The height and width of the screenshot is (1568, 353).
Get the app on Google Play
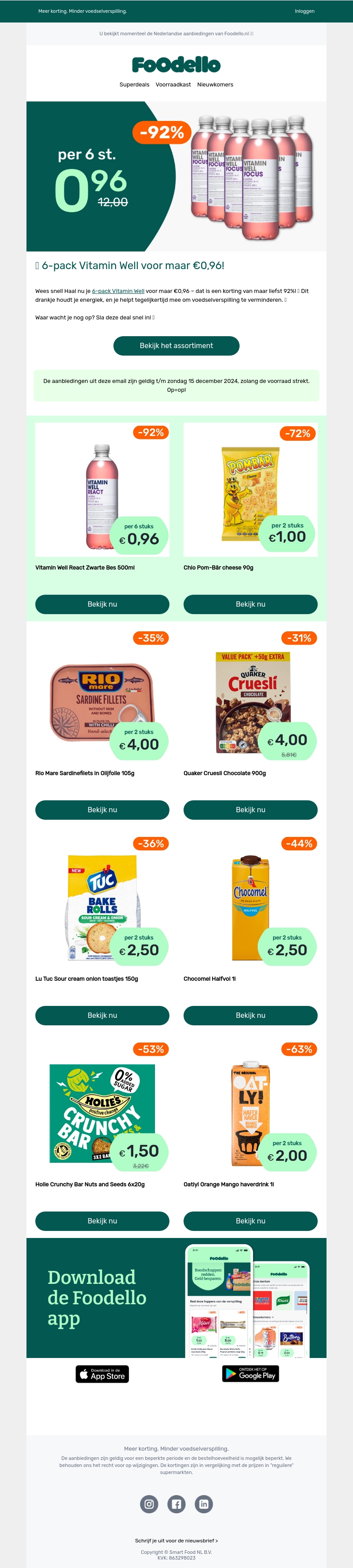click(x=250, y=1374)
